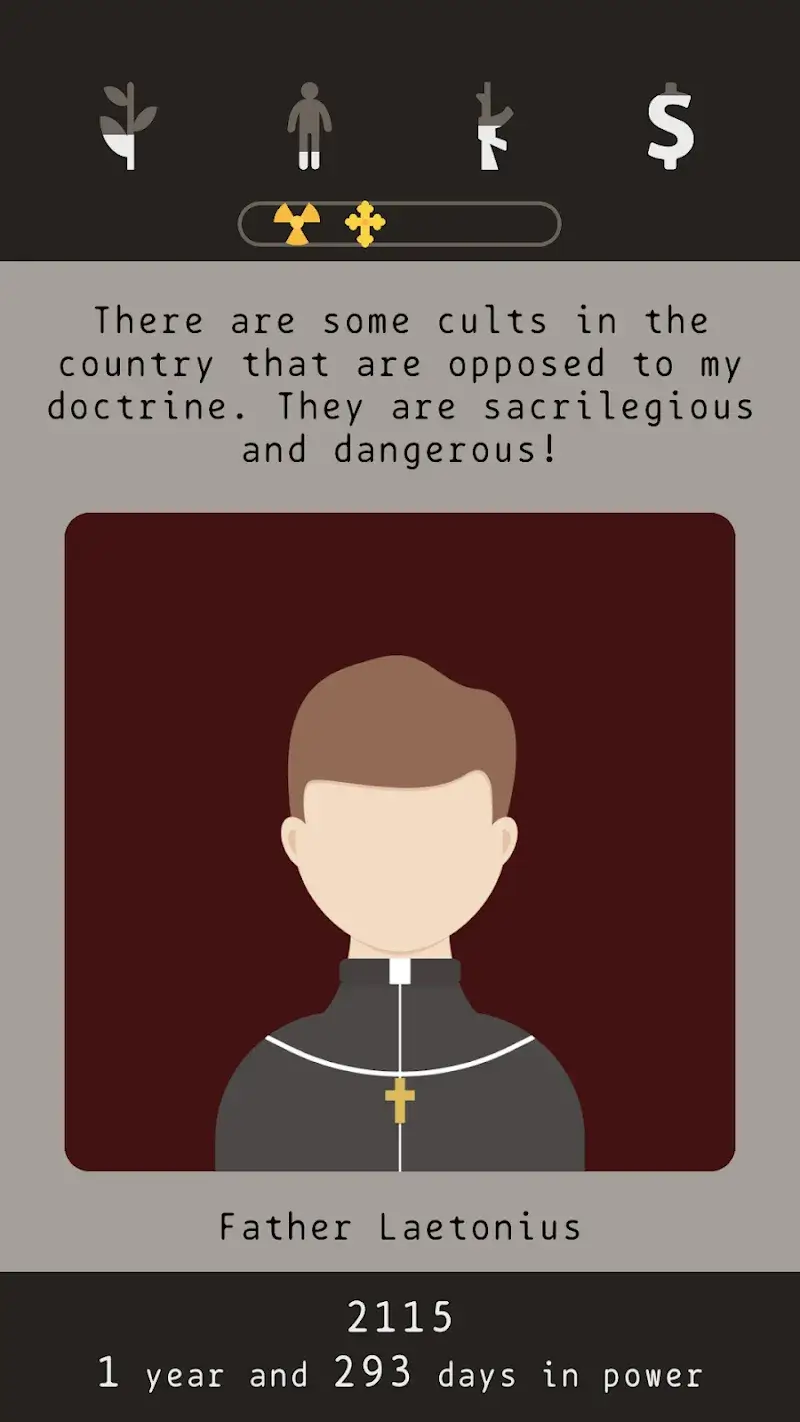Tap the golden cross status effect icon
This screenshot has height=1422, width=800.
[x=365, y=224]
